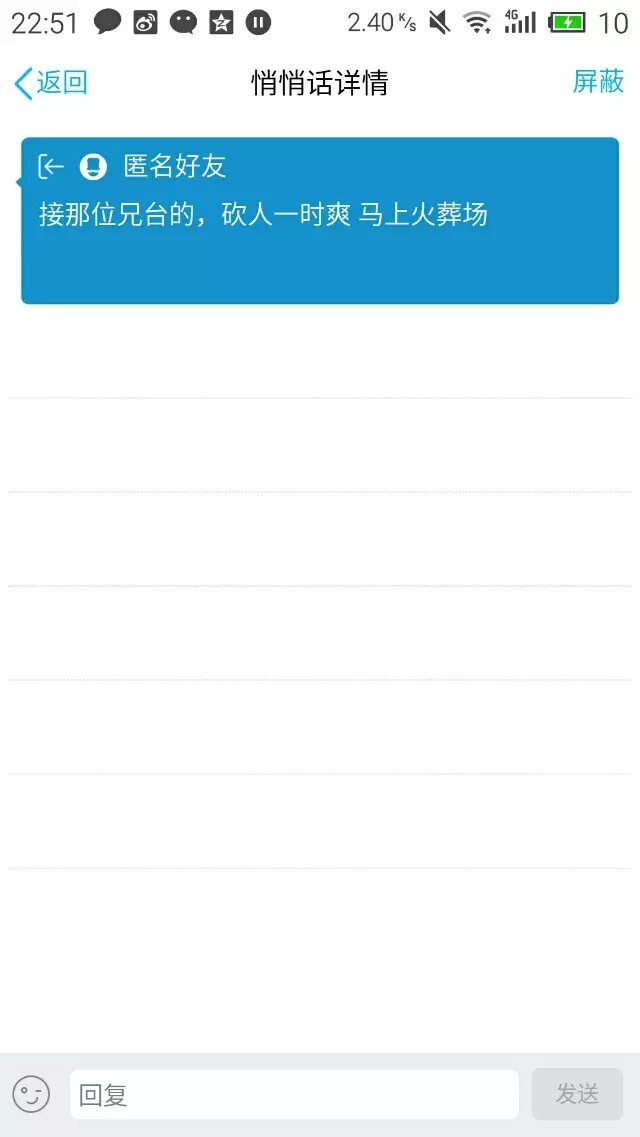Send the reply with 发送 button
Image resolution: width=640 pixels, height=1137 pixels.
pos(577,1094)
